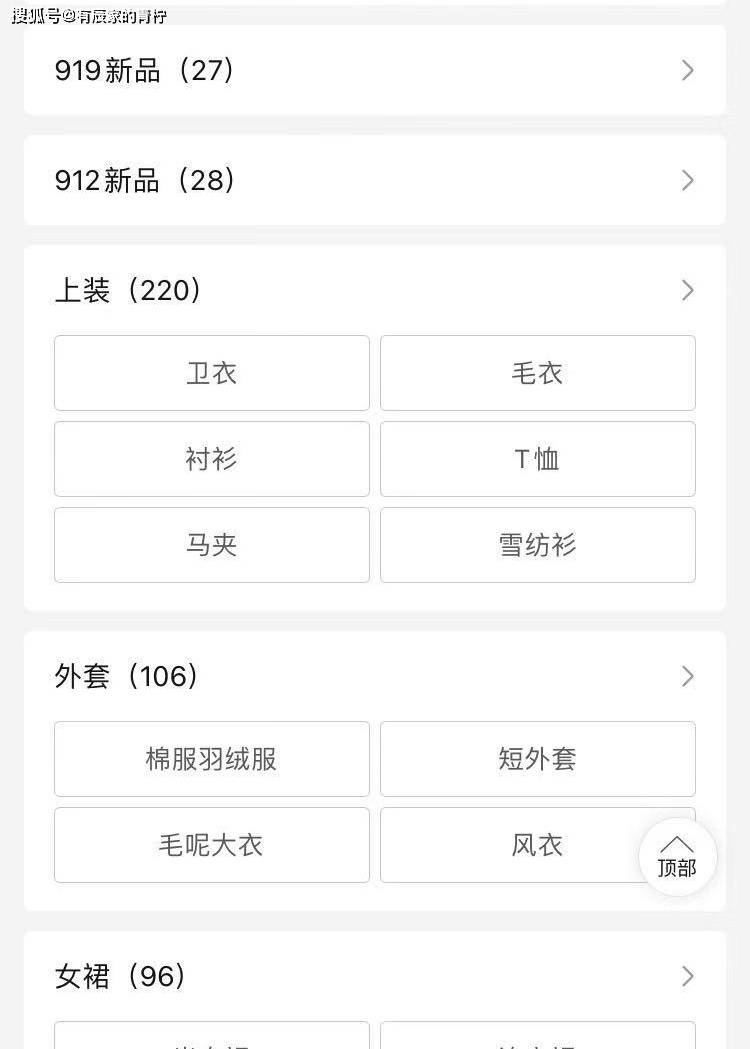The height and width of the screenshot is (1049, 750).
Task: Browse 棉服羽绒服 items
Action: (x=211, y=759)
